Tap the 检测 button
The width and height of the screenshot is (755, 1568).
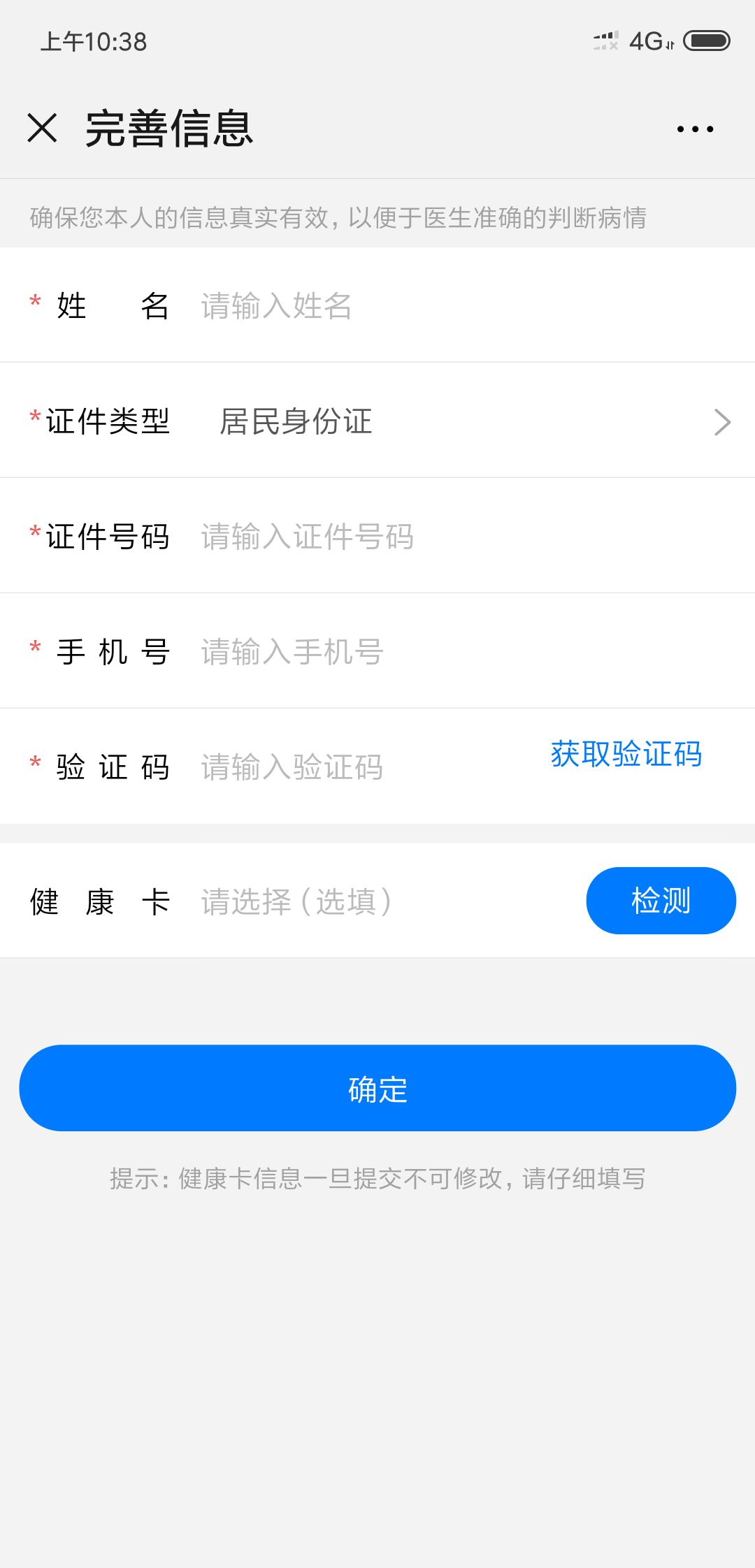661,900
